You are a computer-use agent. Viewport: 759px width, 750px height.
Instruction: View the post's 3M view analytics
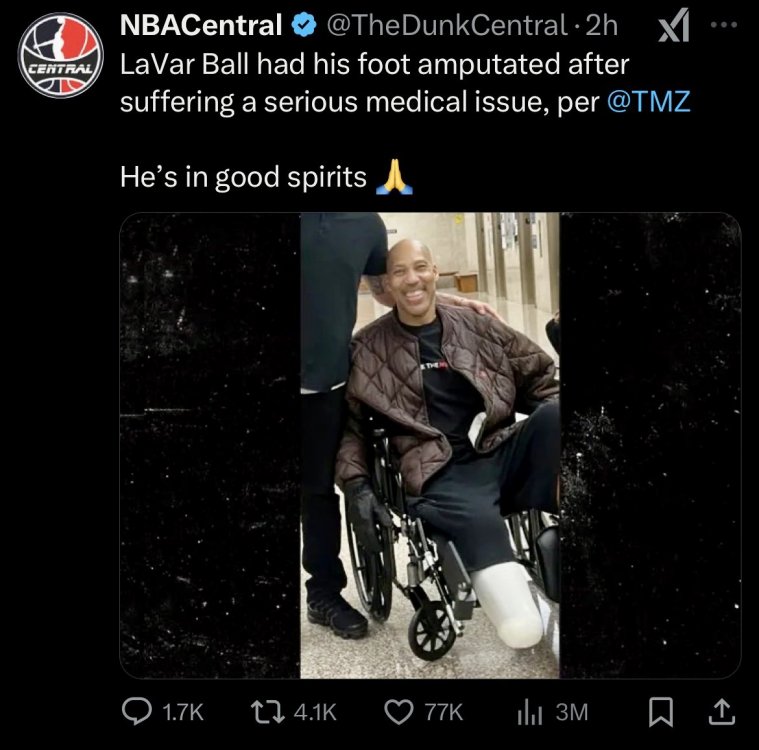coord(529,712)
